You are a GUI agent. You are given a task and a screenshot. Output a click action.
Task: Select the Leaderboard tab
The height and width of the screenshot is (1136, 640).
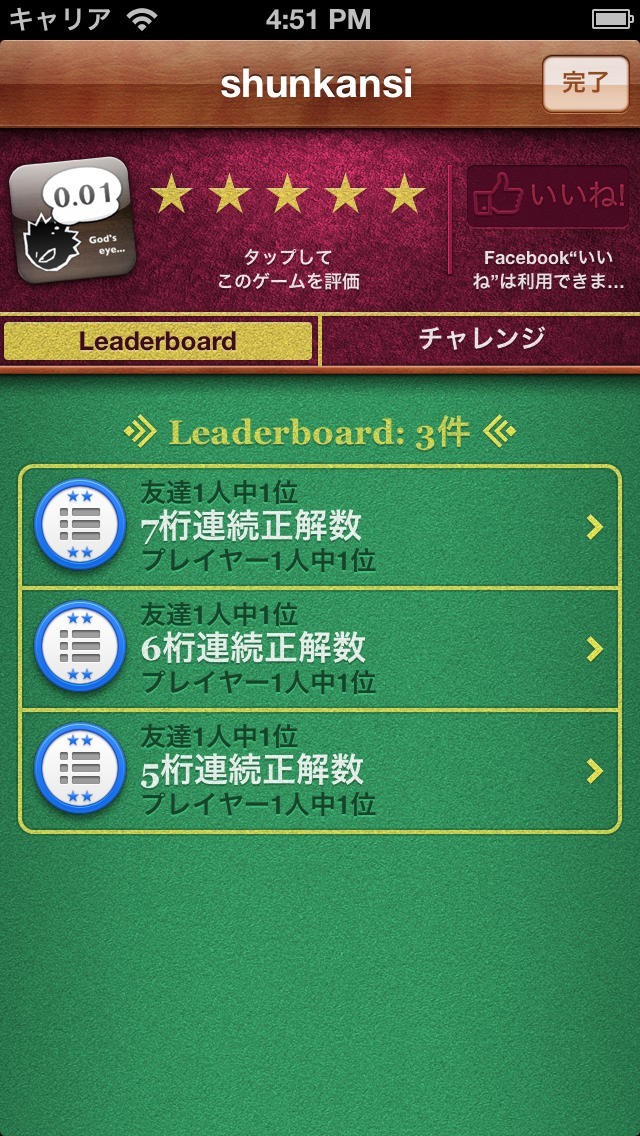158,341
